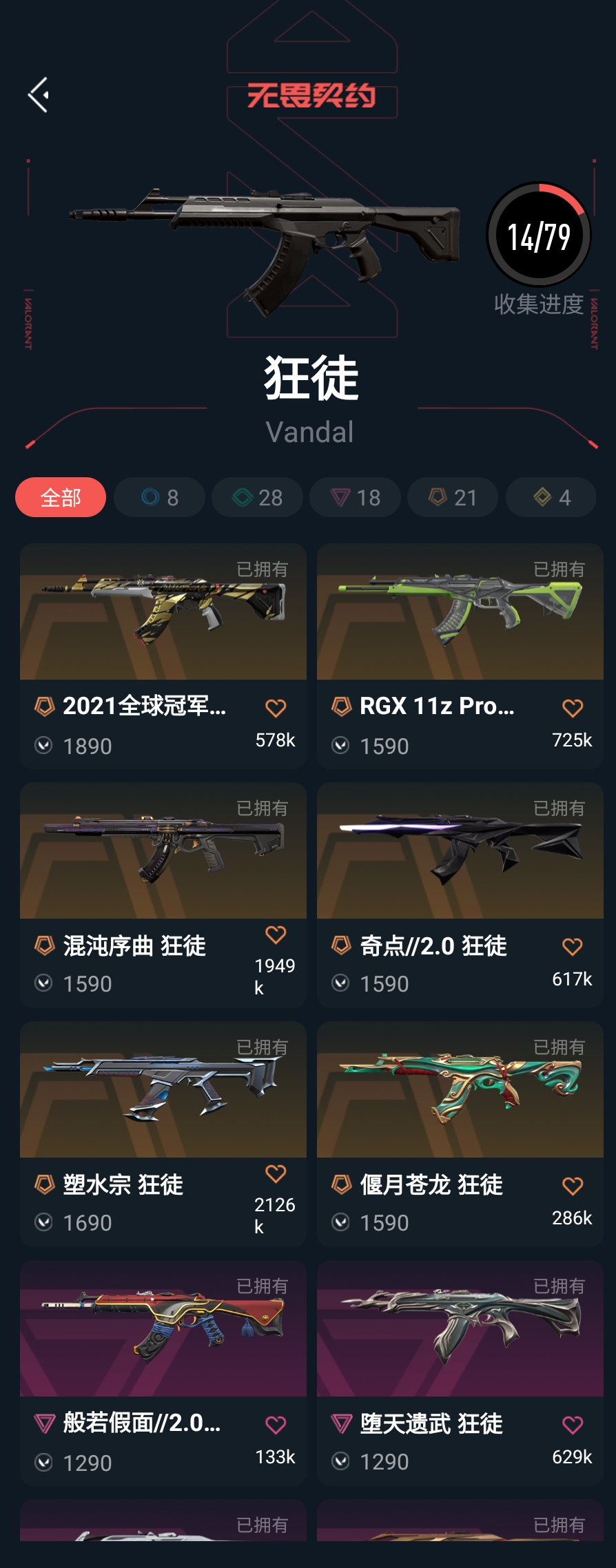Select the 全部 filter chip
The height and width of the screenshot is (1568, 616).
point(61,497)
